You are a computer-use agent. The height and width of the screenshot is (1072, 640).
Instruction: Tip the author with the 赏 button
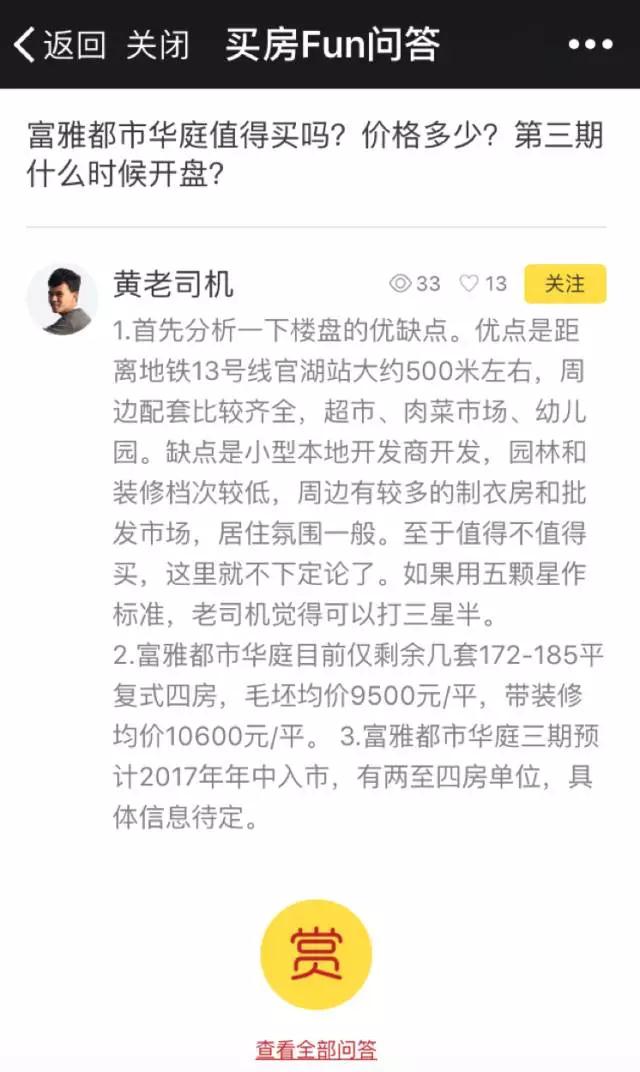point(316,954)
